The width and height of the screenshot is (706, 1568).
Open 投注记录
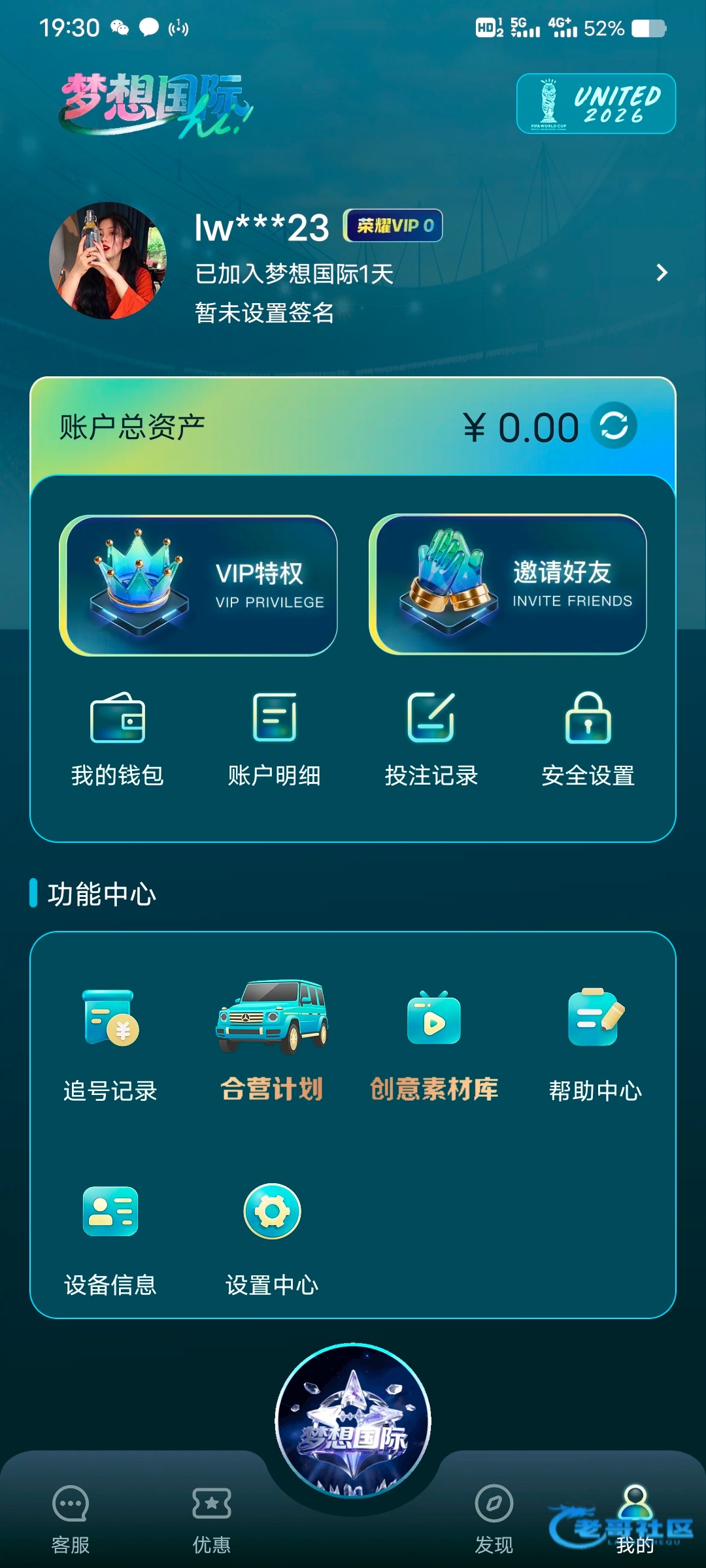(431, 739)
